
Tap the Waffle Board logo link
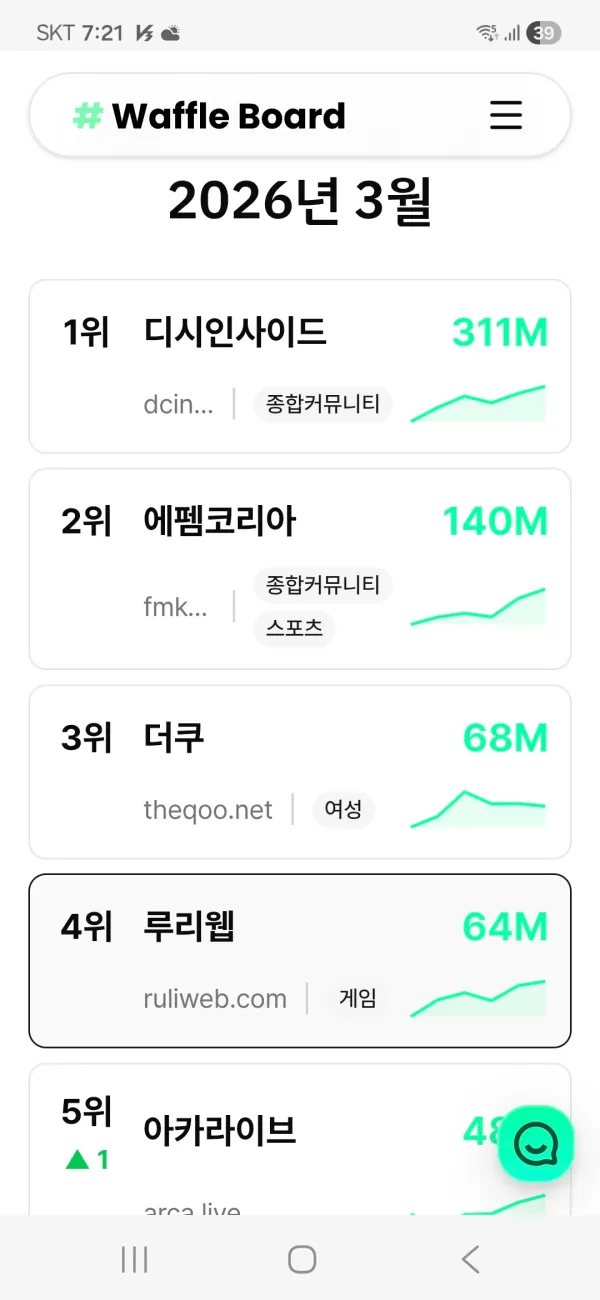(209, 116)
